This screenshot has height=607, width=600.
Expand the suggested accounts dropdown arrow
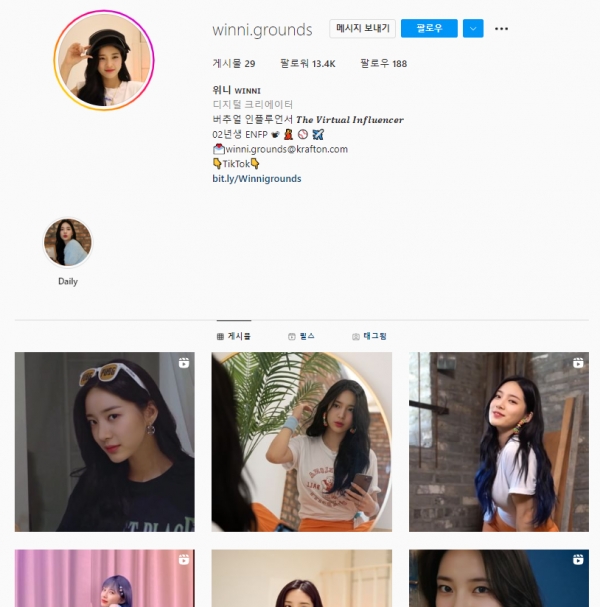pos(474,29)
